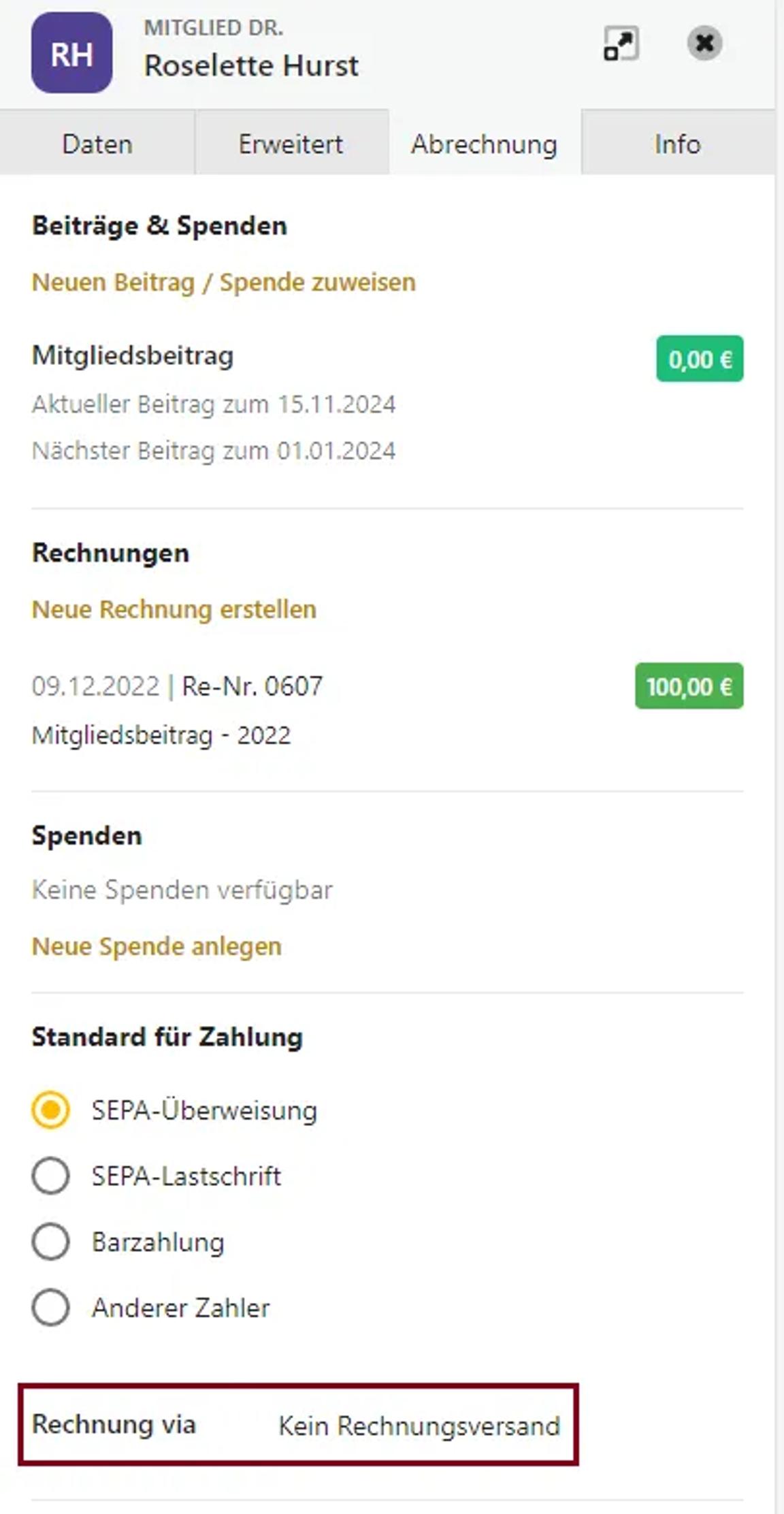Open the Rechnung via dropdown

(419, 1426)
